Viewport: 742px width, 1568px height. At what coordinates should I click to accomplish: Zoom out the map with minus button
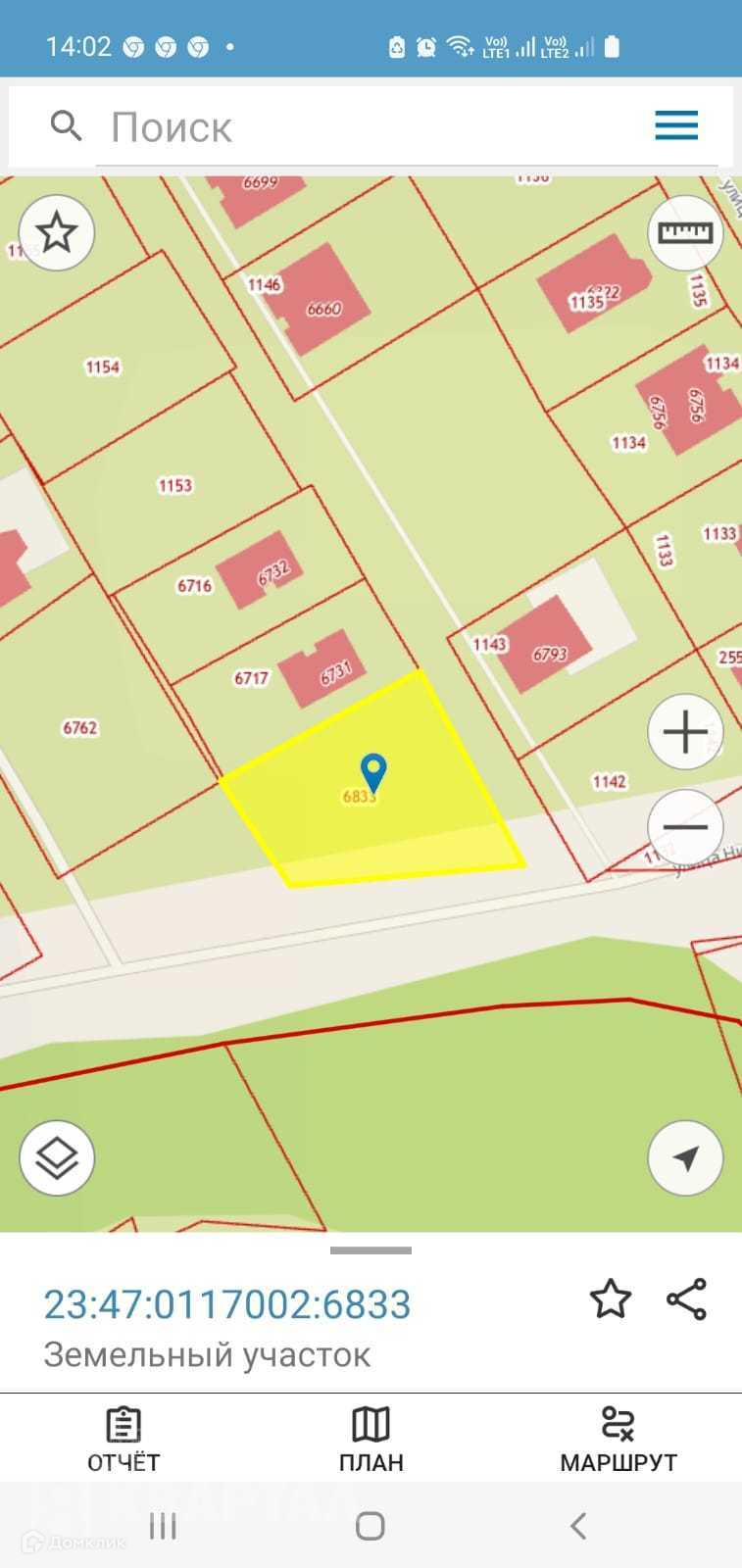point(685,827)
